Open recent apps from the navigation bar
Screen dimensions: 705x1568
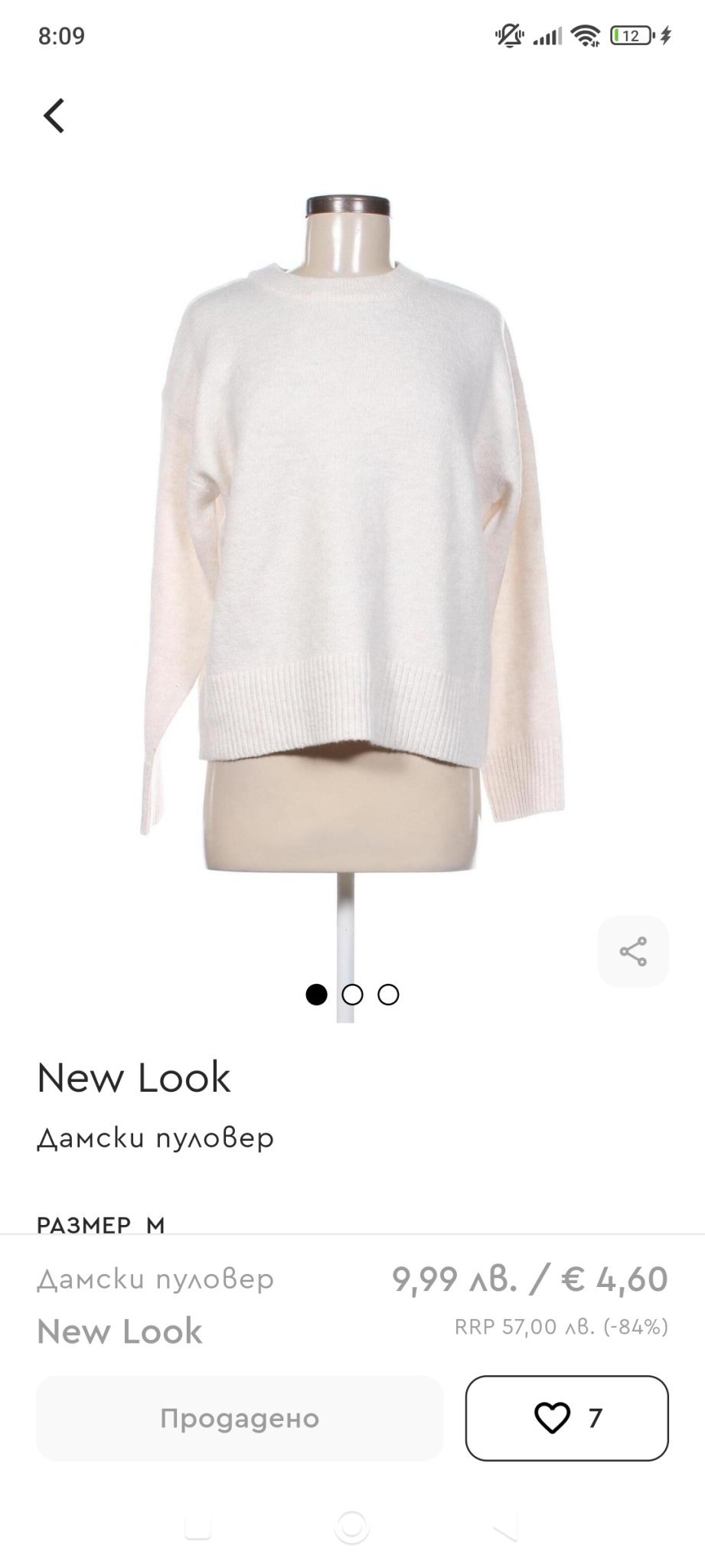click(198, 1527)
